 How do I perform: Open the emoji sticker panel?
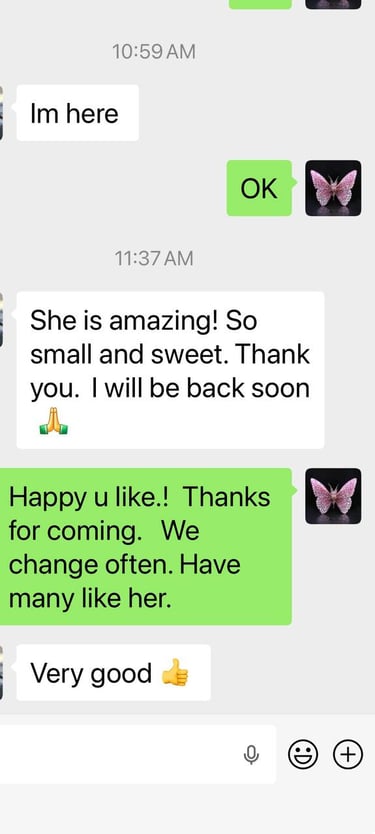click(x=303, y=754)
